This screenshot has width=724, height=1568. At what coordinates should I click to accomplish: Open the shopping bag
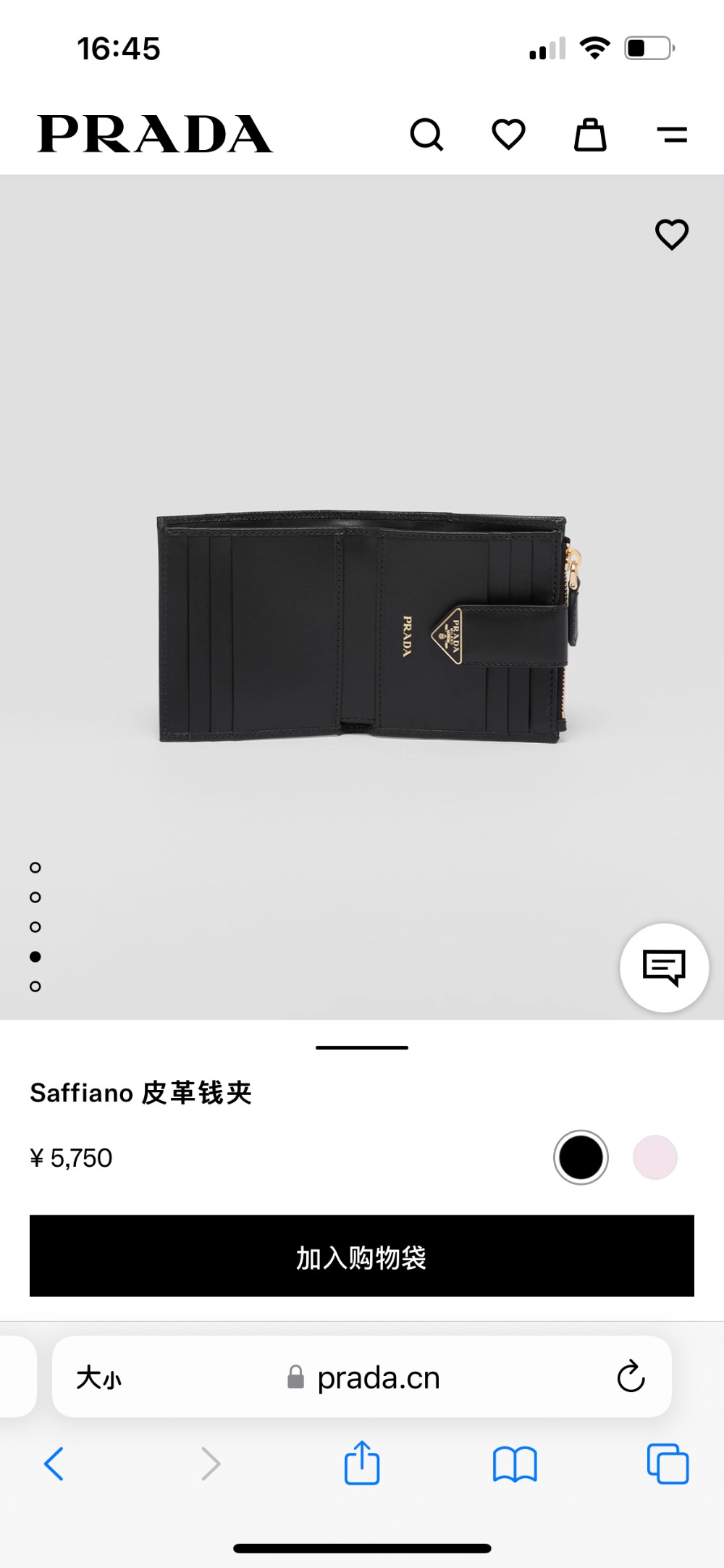590,135
